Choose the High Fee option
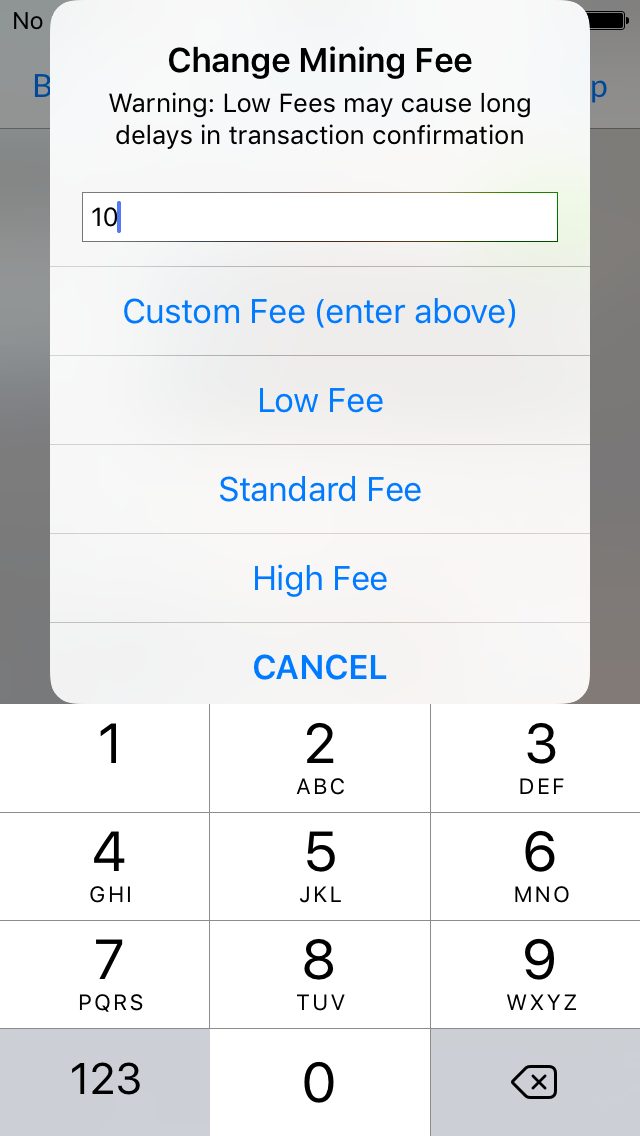 pyautogui.click(x=320, y=579)
